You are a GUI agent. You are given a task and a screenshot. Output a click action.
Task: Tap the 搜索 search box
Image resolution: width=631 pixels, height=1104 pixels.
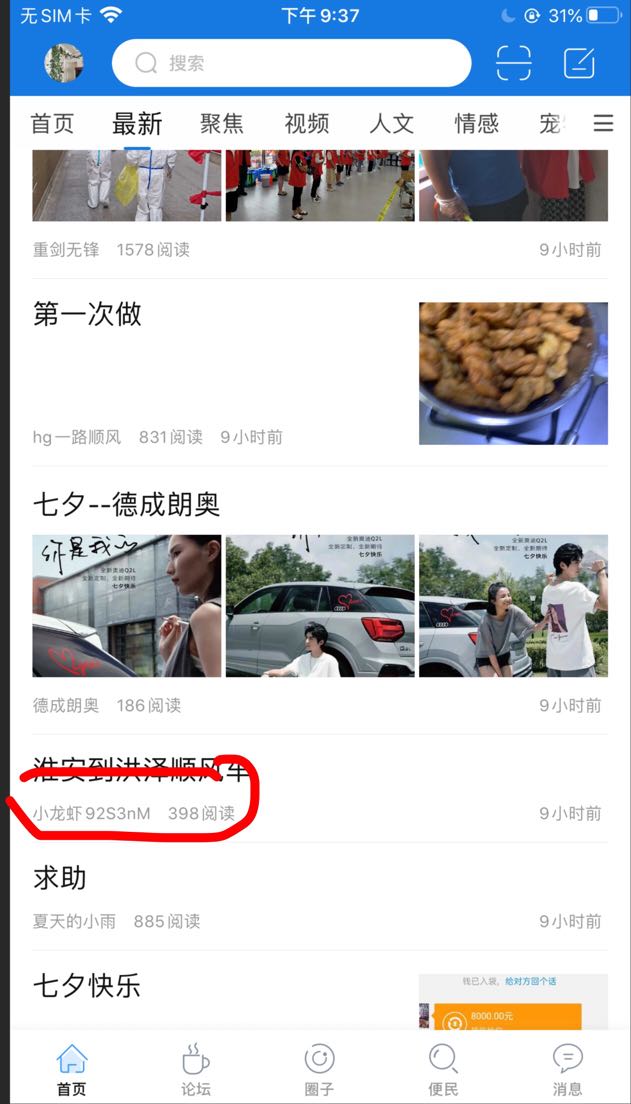tap(292, 63)
